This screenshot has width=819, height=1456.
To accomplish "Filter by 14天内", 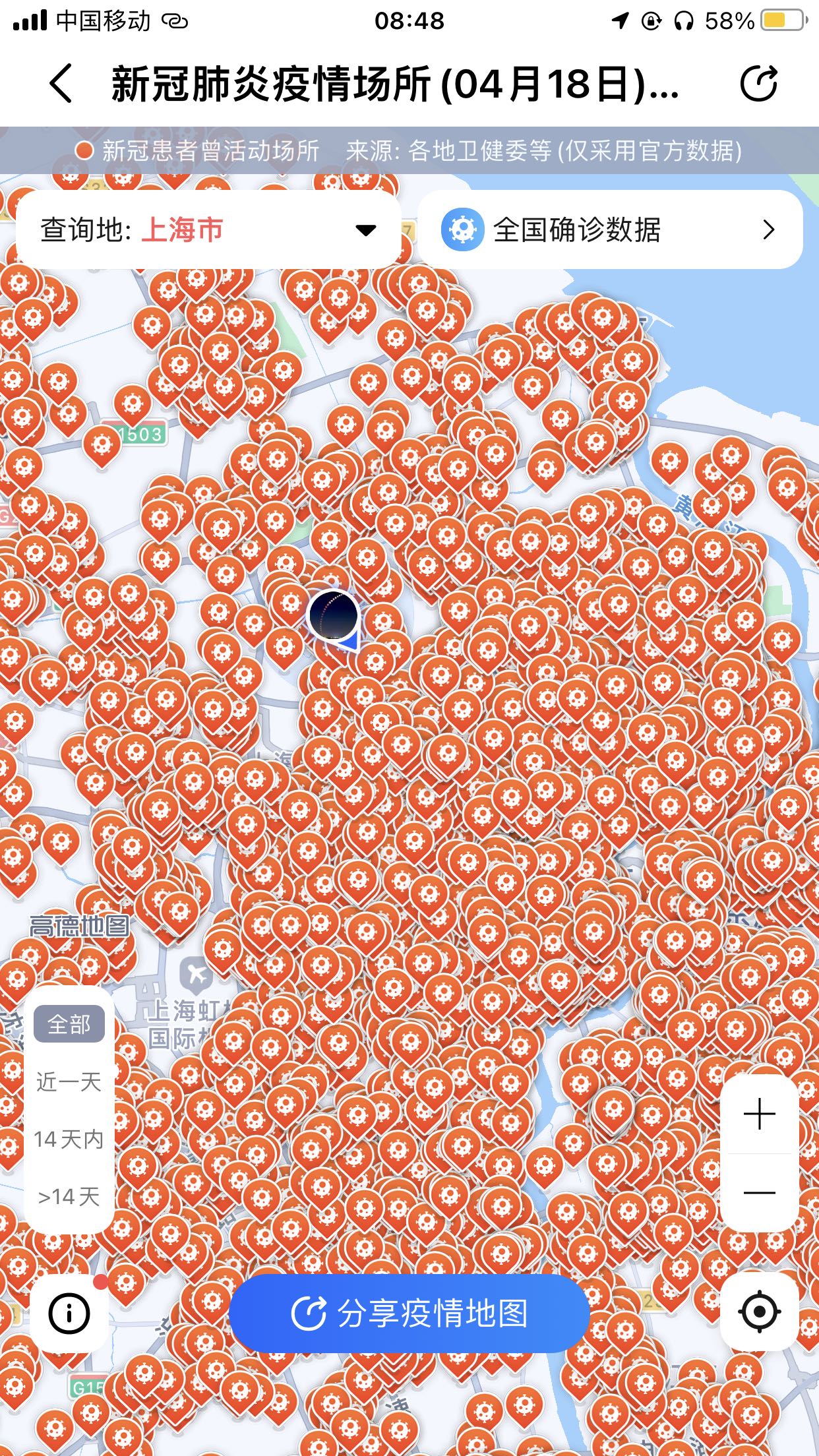I will point(69,1139).
